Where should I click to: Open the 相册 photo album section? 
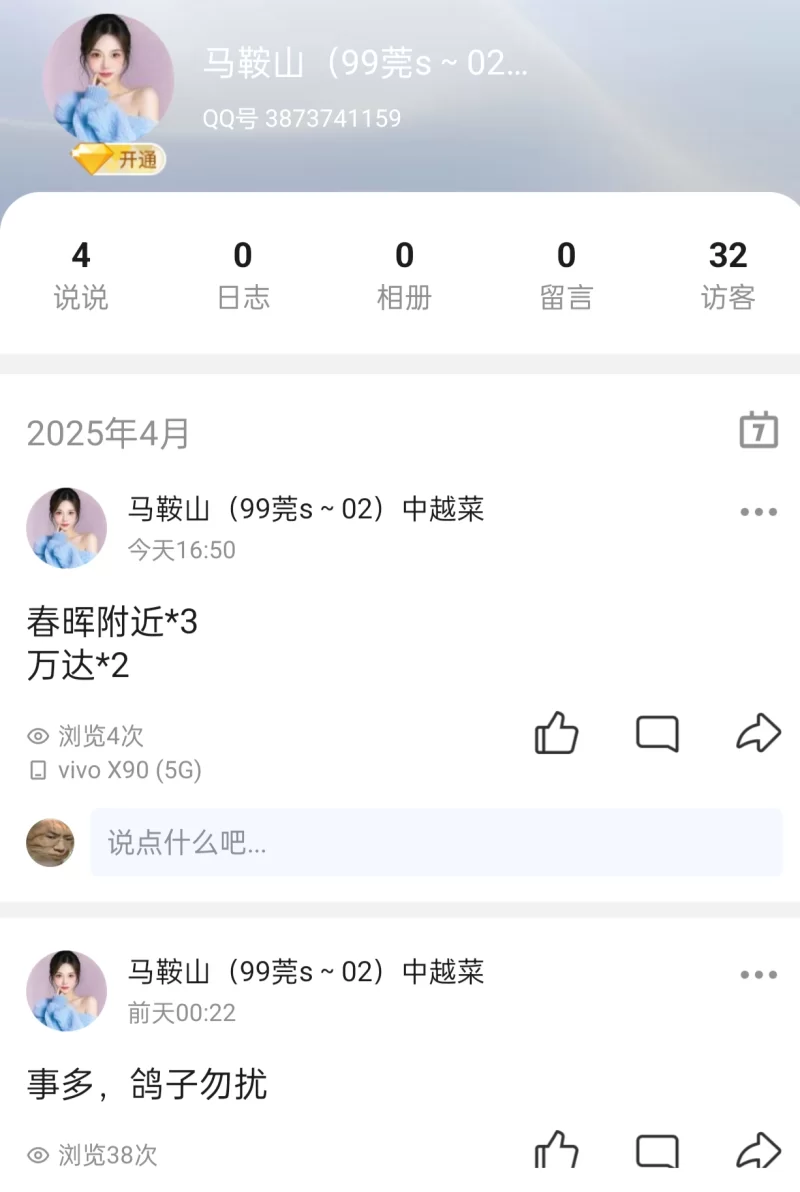(404, 270)
